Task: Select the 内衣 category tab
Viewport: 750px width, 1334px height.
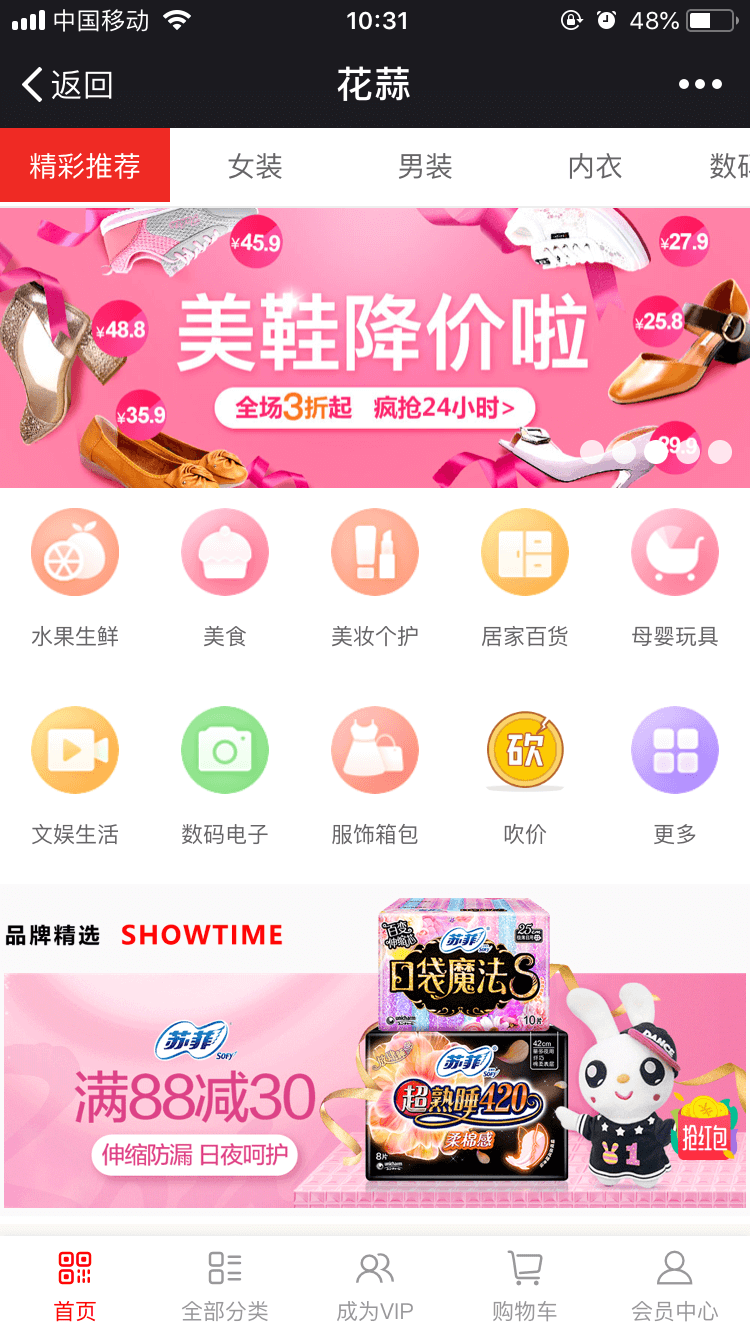Action: (x=595, y=166)
